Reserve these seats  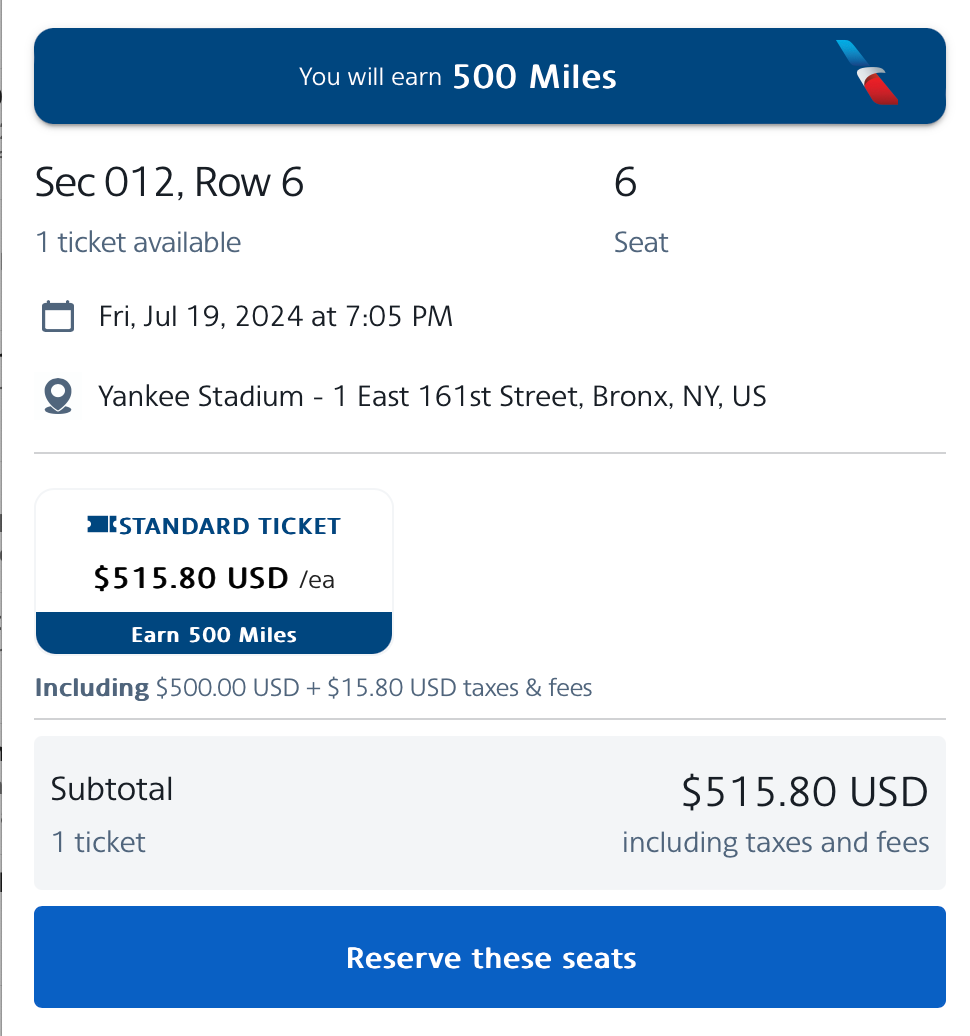pos(490,957)
